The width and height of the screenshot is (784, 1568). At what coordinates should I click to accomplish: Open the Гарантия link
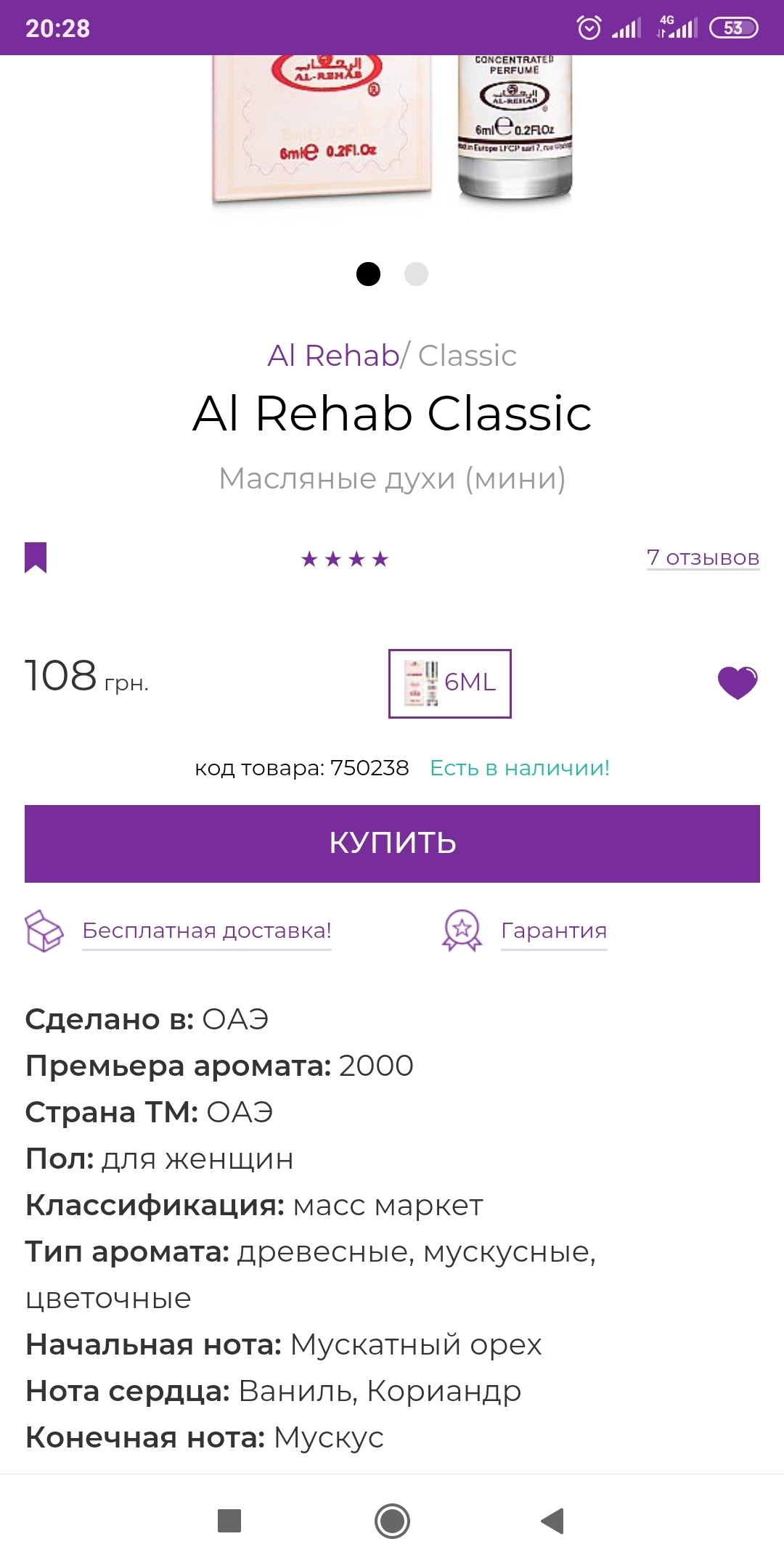554,931
